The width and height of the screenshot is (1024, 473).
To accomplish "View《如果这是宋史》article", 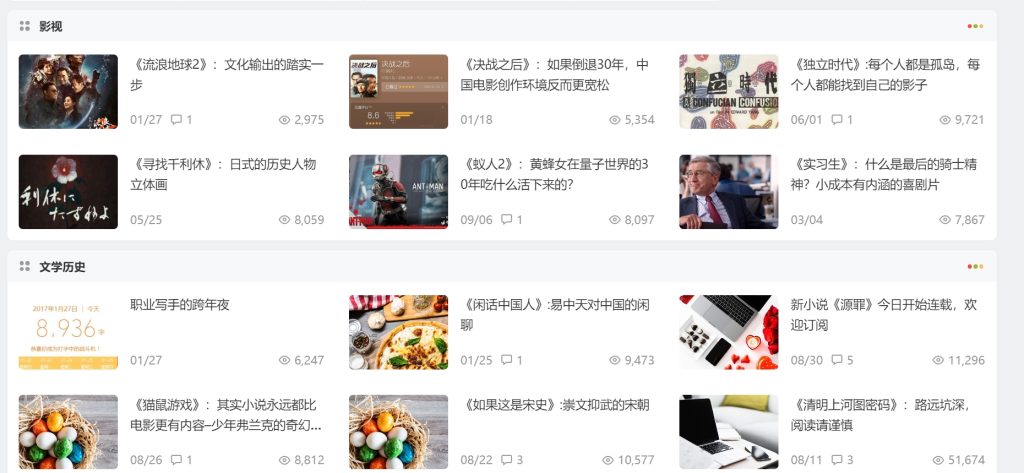I will 557,405.
